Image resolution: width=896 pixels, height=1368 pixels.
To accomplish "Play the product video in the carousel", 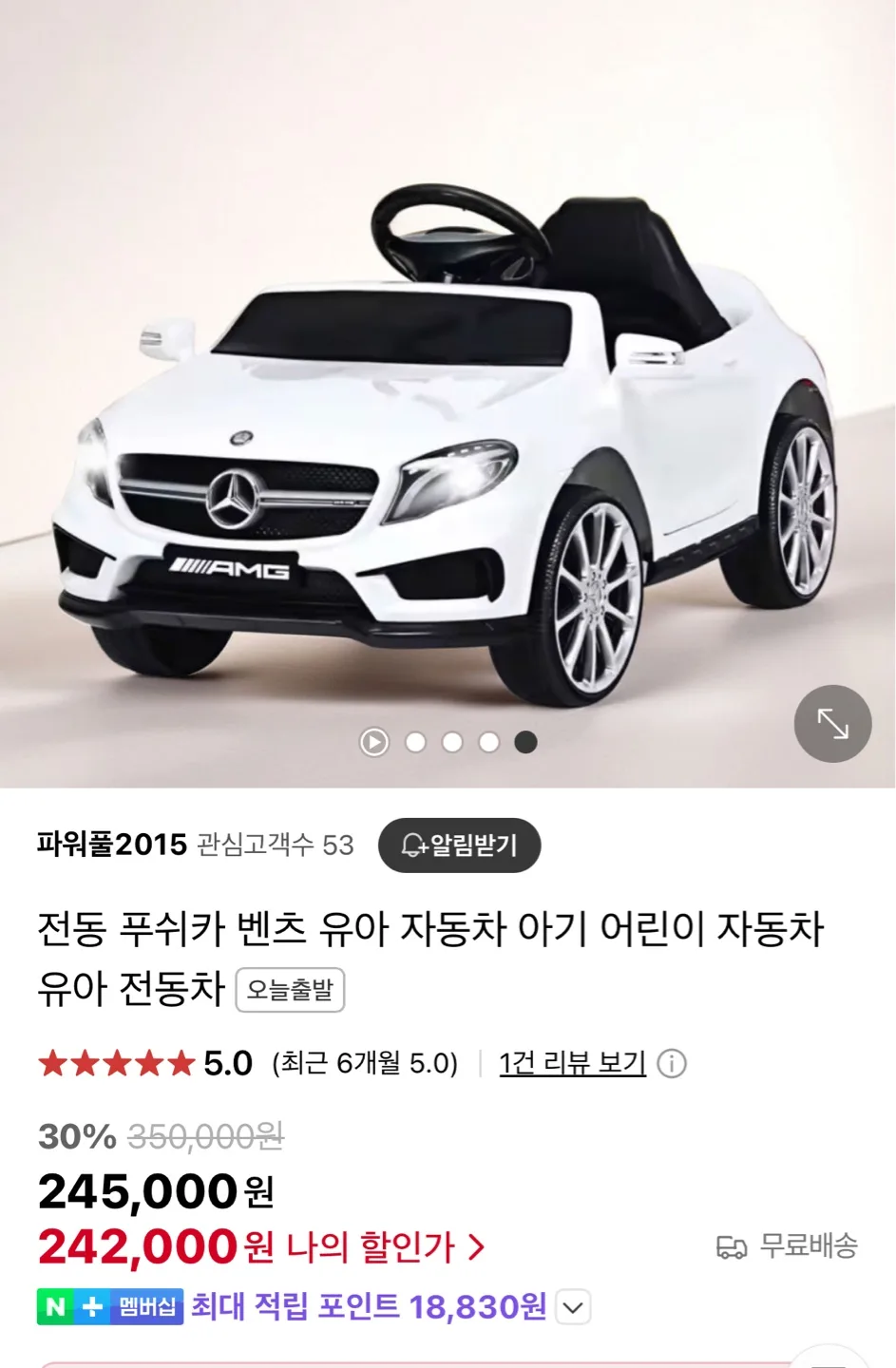I will tap(374, 742).
